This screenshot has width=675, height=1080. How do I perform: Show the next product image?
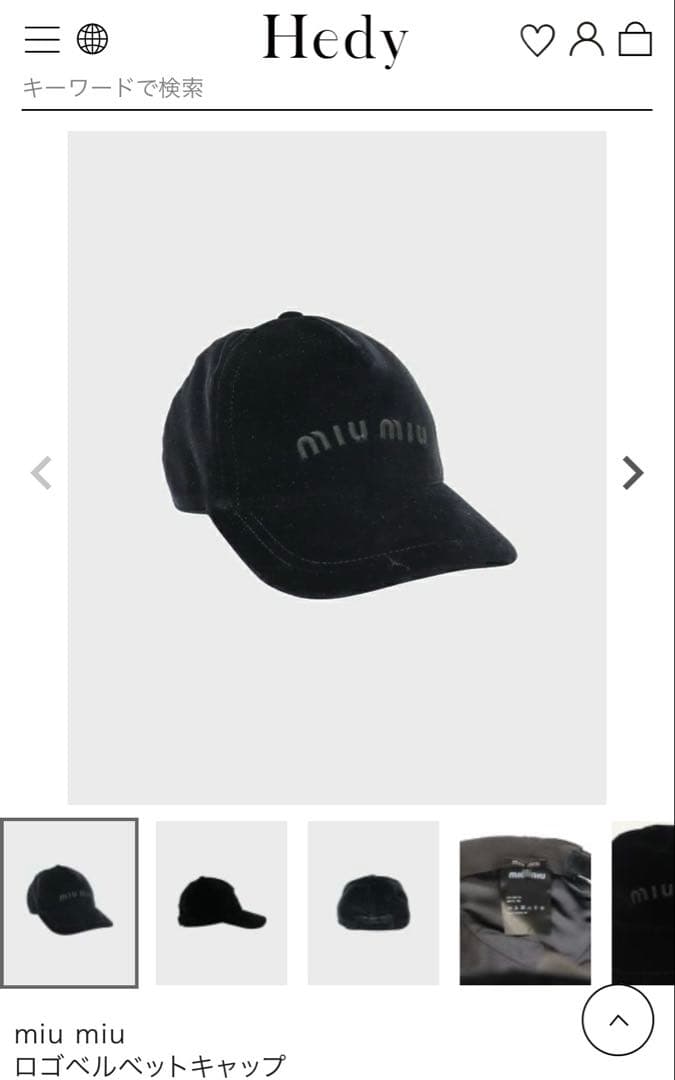click(x=632, y=472)
